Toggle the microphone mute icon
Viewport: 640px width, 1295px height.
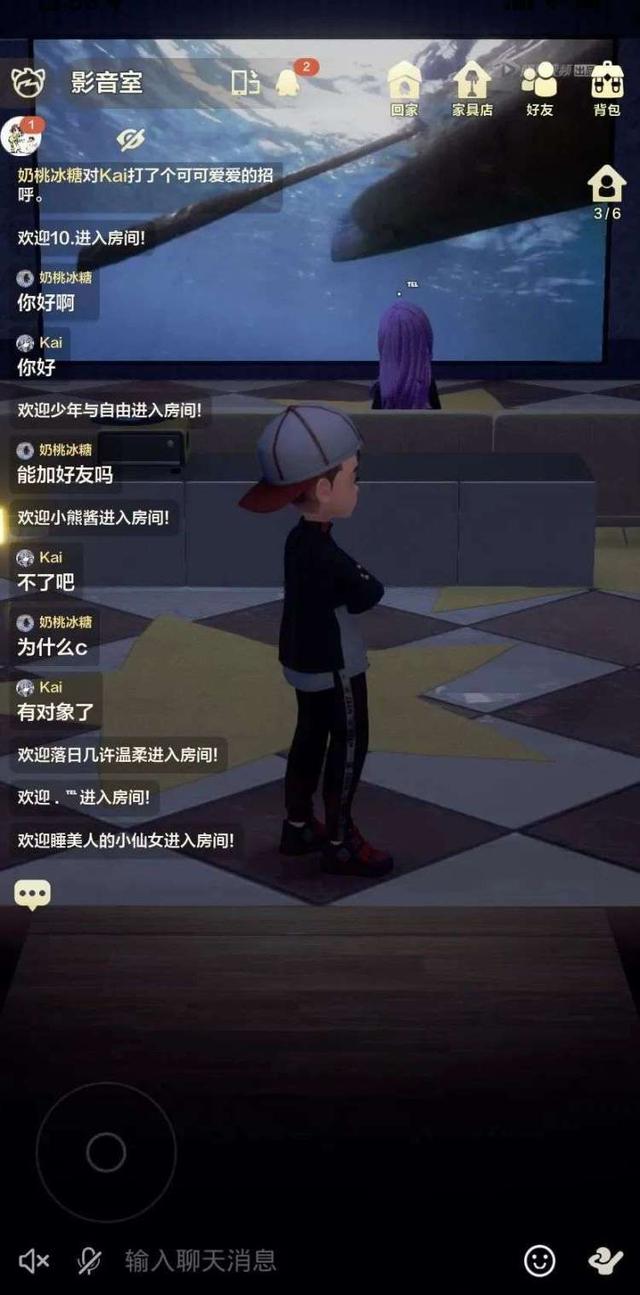(x=89, y=1261)
